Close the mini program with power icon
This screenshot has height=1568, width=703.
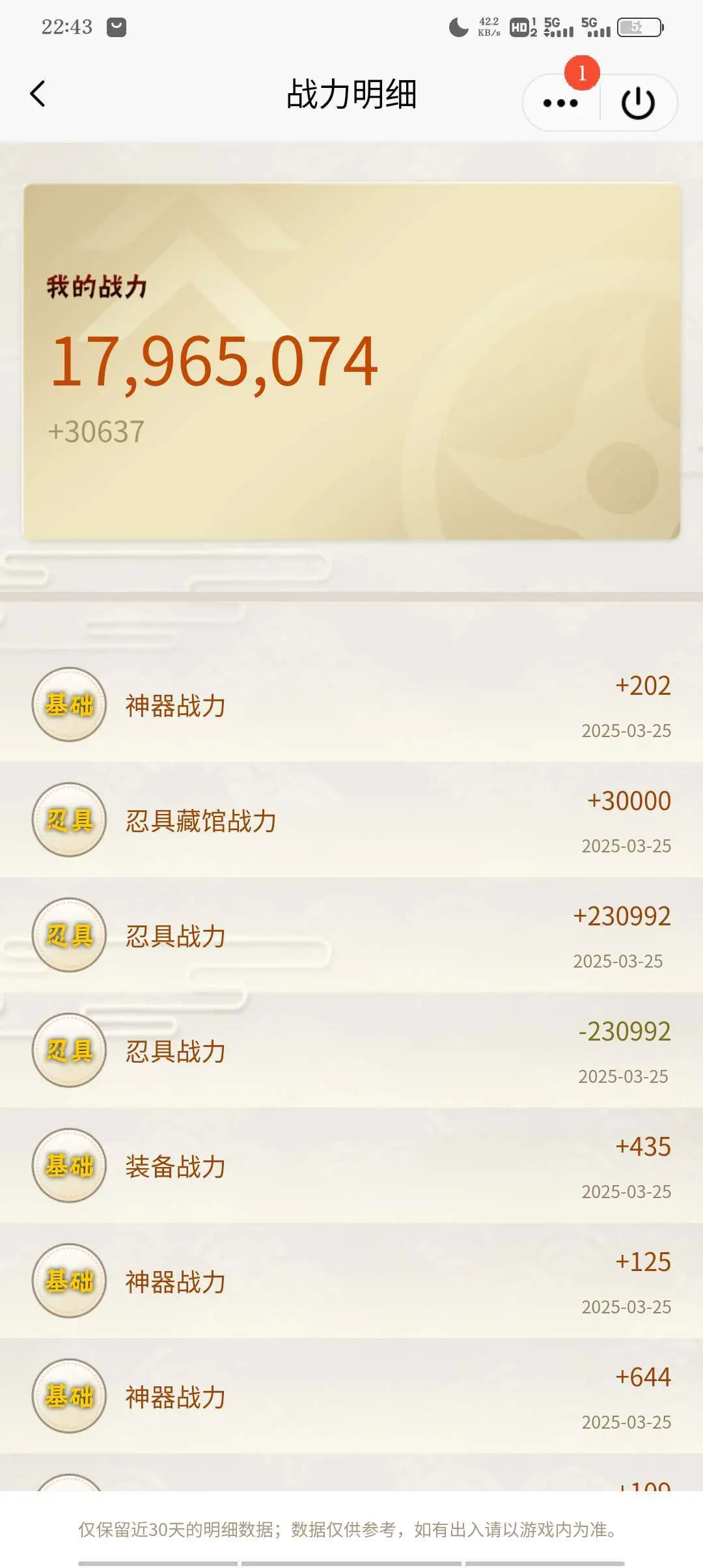tap(638, 103)
